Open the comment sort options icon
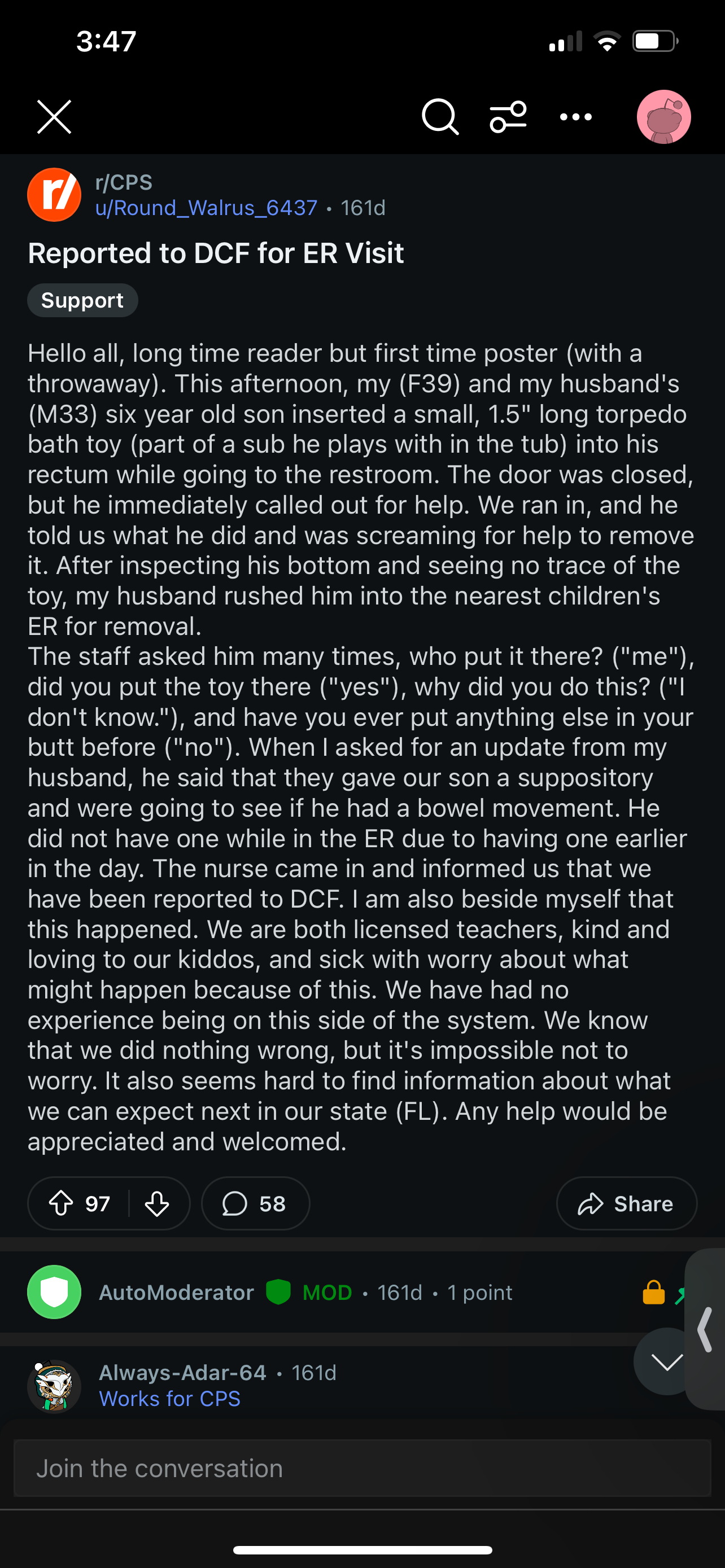 [x=508, y=116]
